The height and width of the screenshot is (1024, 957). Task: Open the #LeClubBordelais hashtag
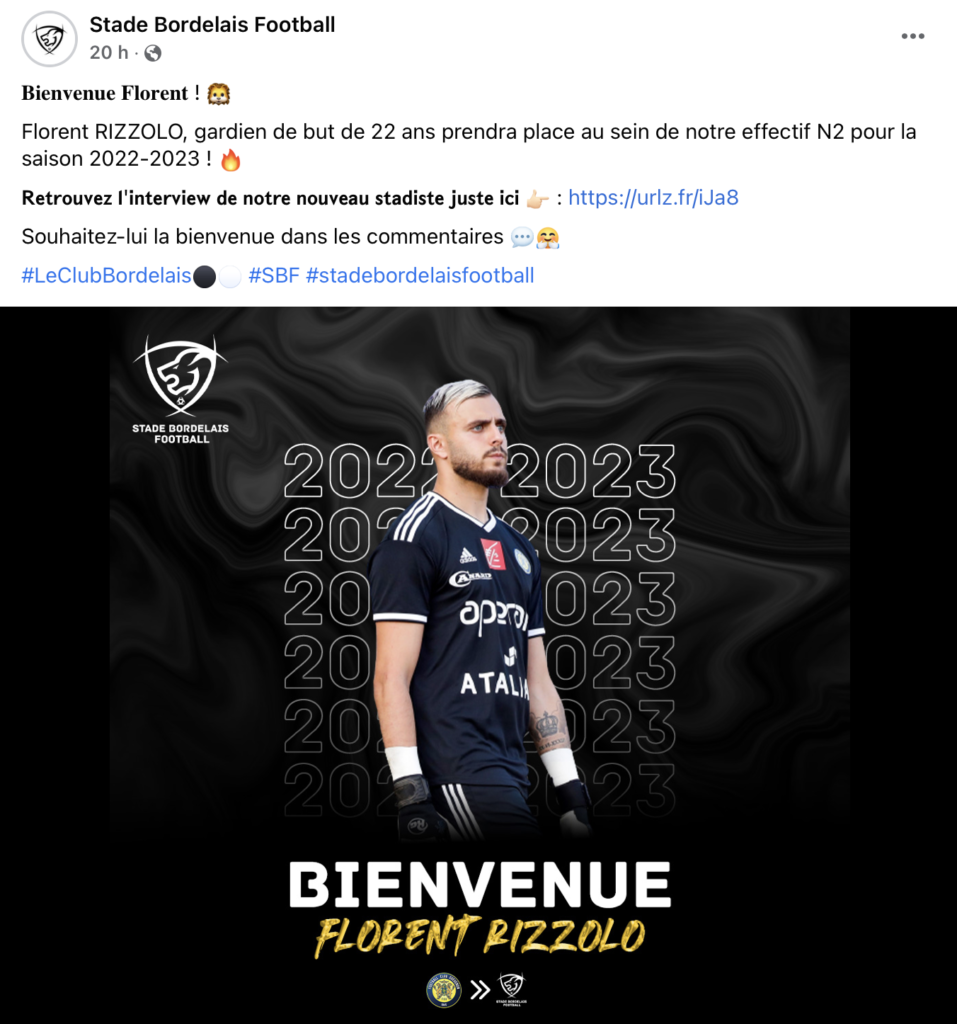pyautogui.click(x=106, y=275)
